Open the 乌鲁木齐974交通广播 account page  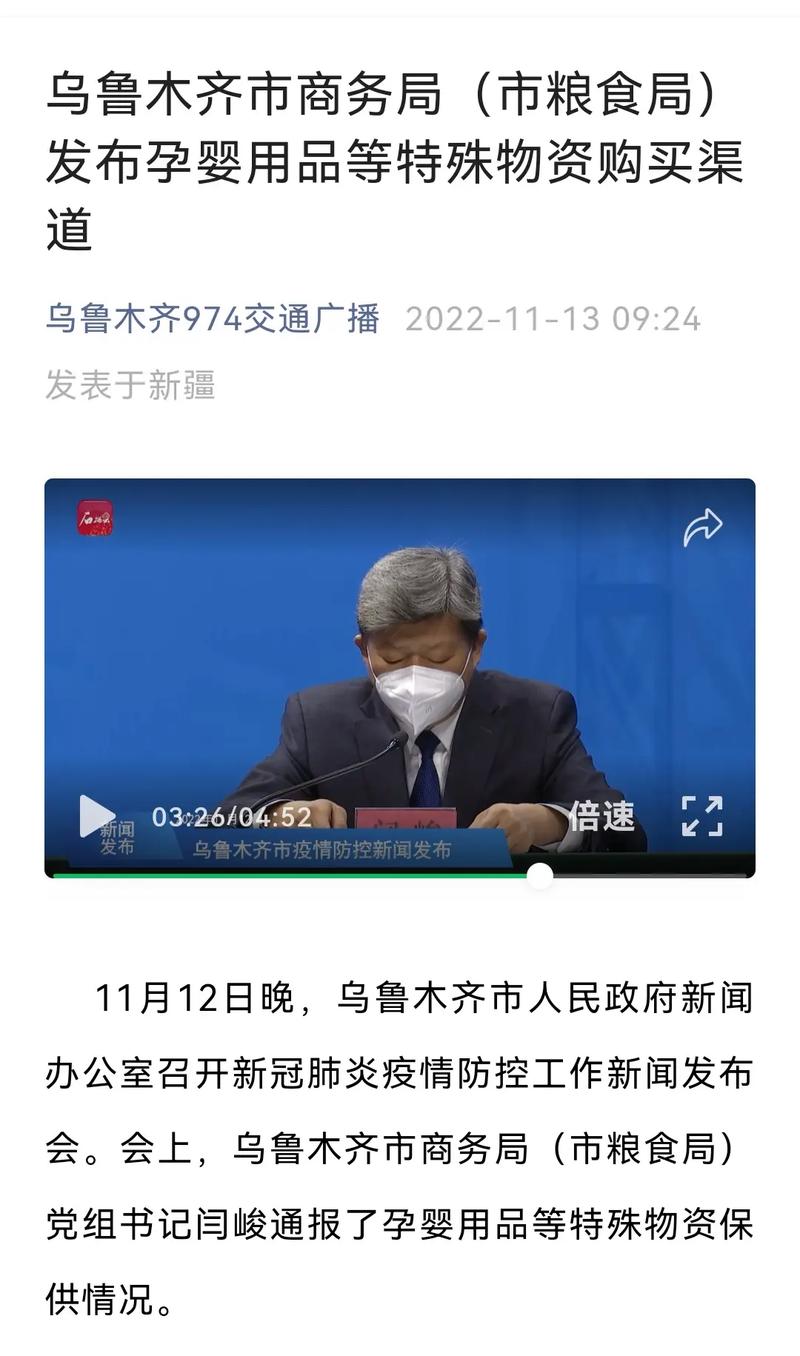point(212,319)
